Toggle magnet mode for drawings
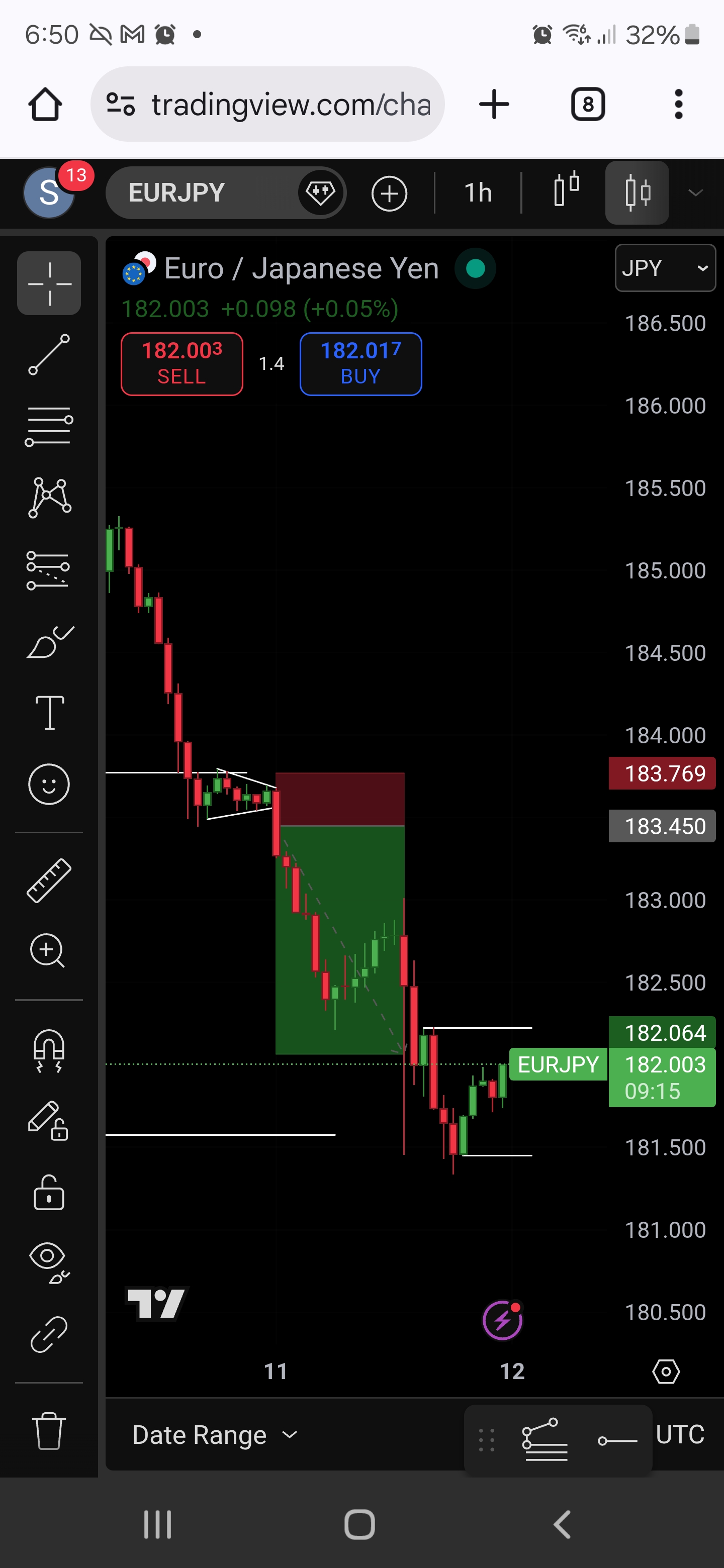 (x=49, y=1050)
